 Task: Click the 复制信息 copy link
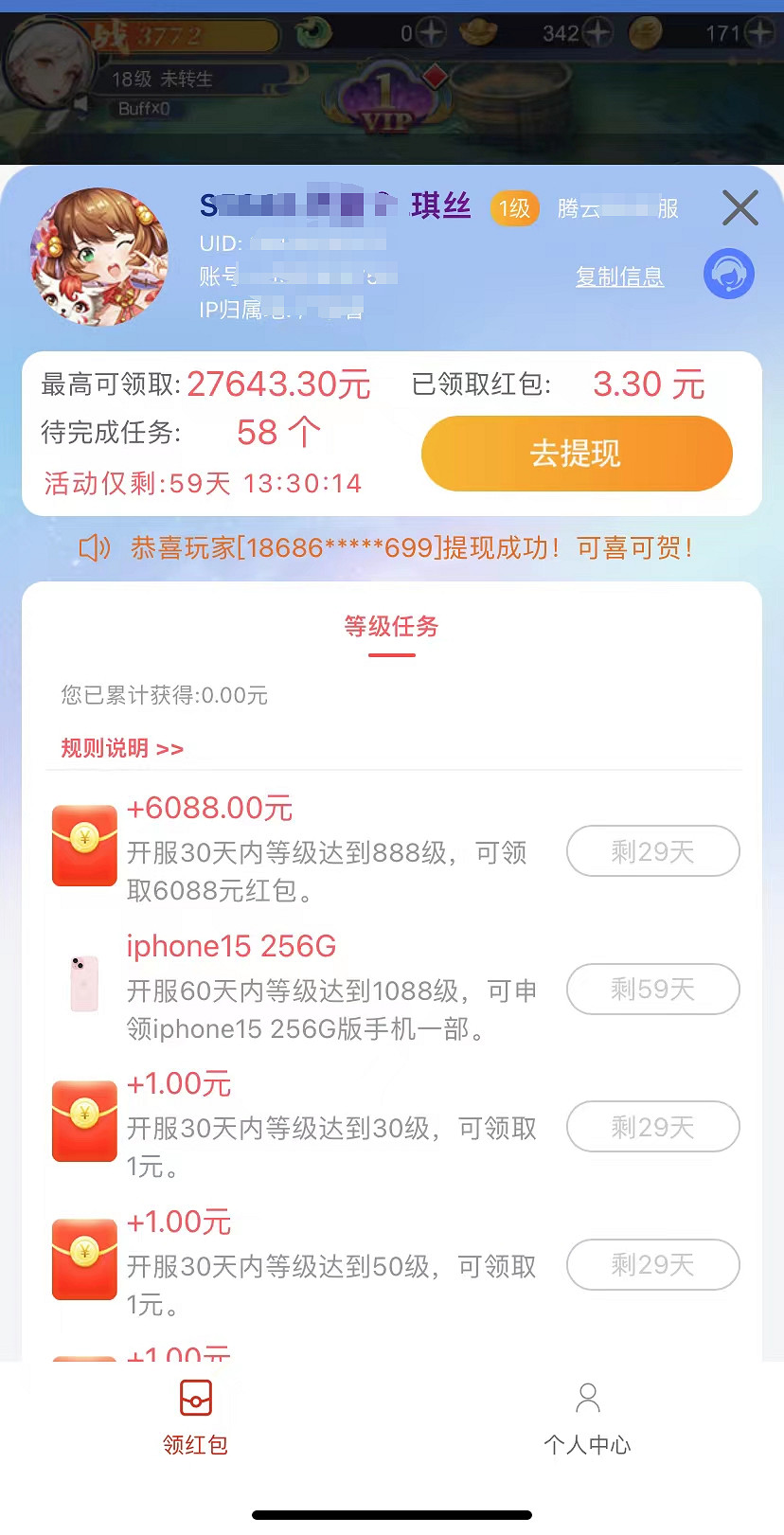[x=619, y=277]
